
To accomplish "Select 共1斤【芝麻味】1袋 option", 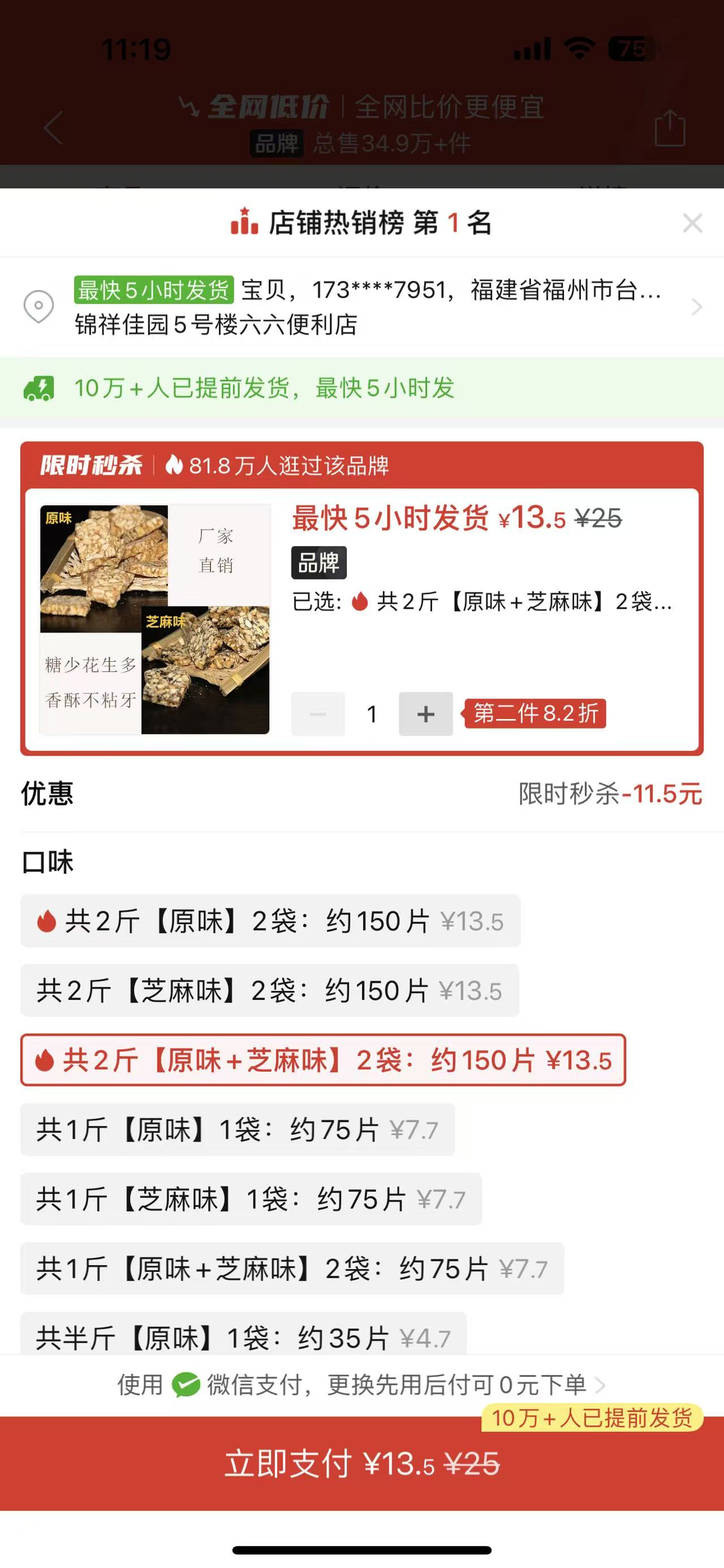I will [251, 1199].
